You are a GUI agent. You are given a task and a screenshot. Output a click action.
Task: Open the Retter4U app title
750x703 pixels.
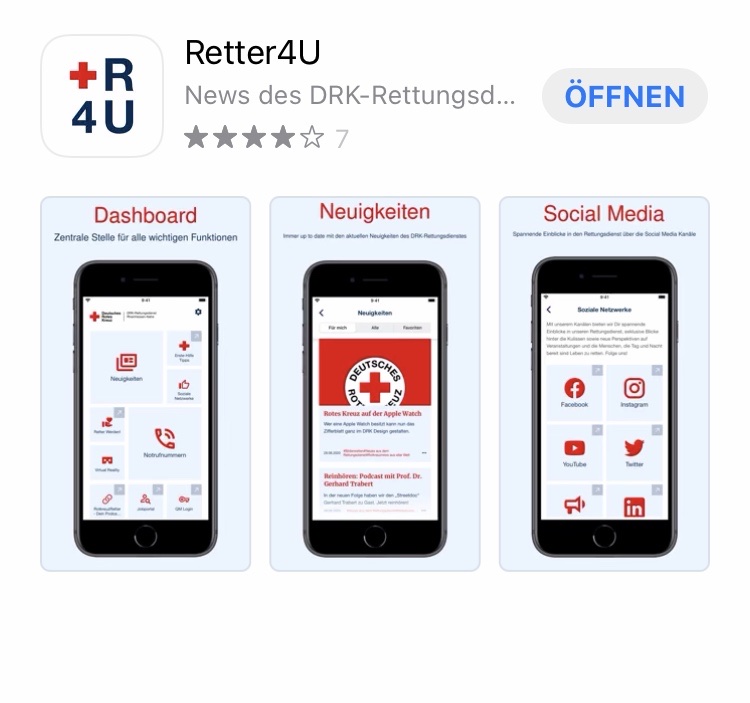coord(253,53)
